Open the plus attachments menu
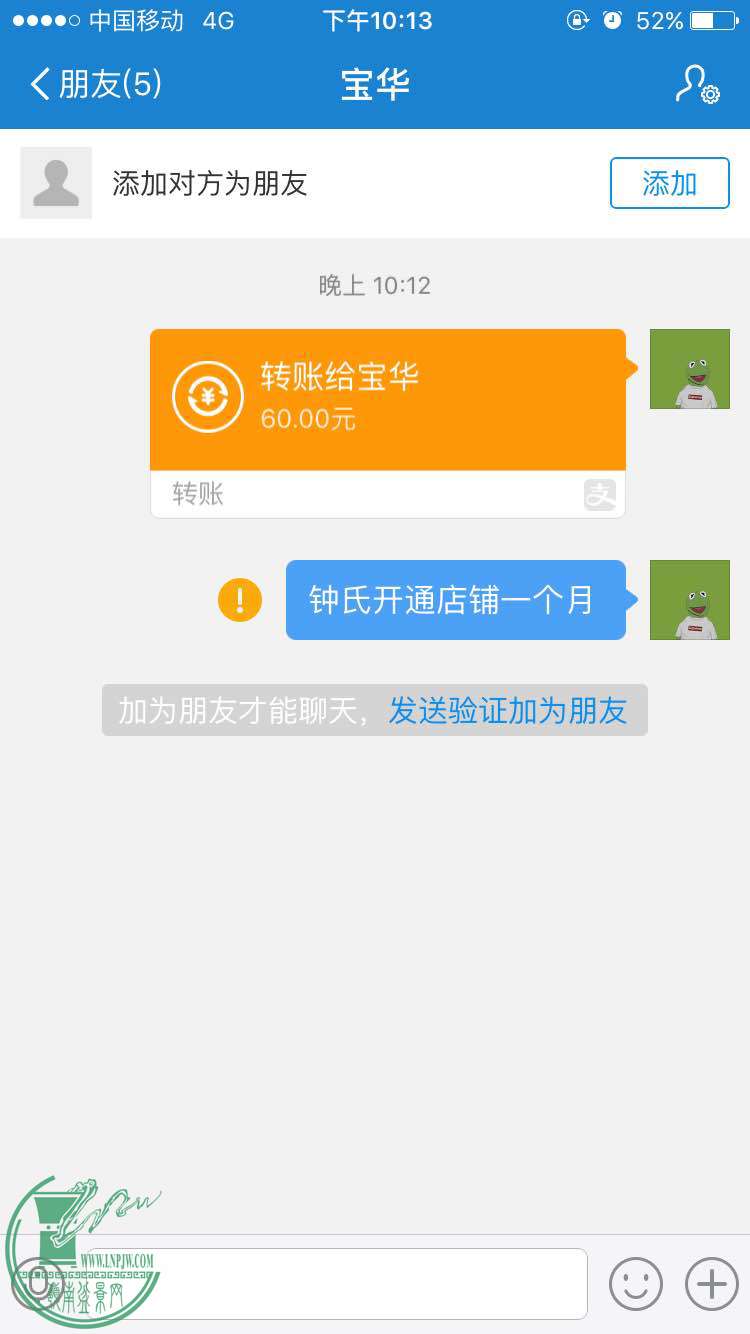This screenshot has height=1334, width=750. [x=711, y=1283]
